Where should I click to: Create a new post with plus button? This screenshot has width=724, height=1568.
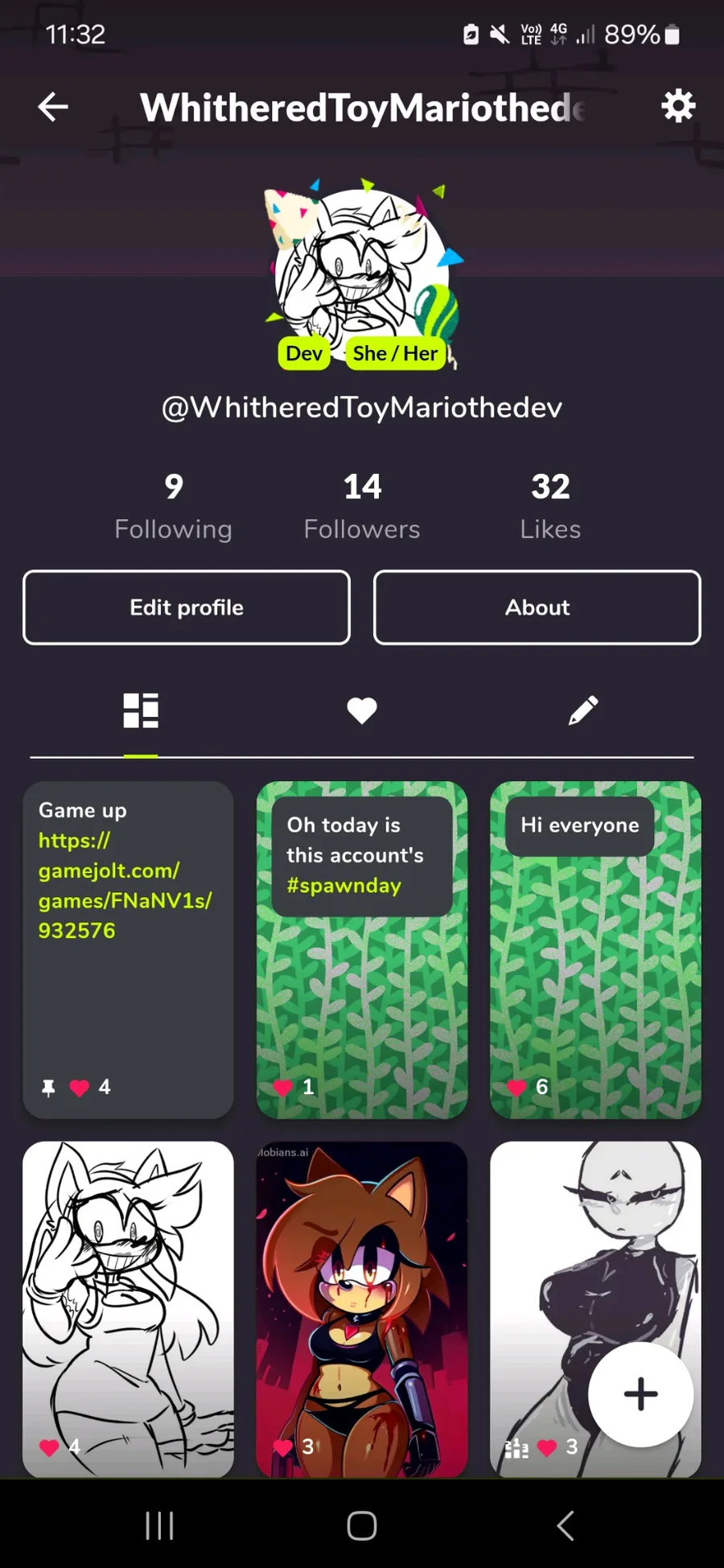click(640, 1394)
